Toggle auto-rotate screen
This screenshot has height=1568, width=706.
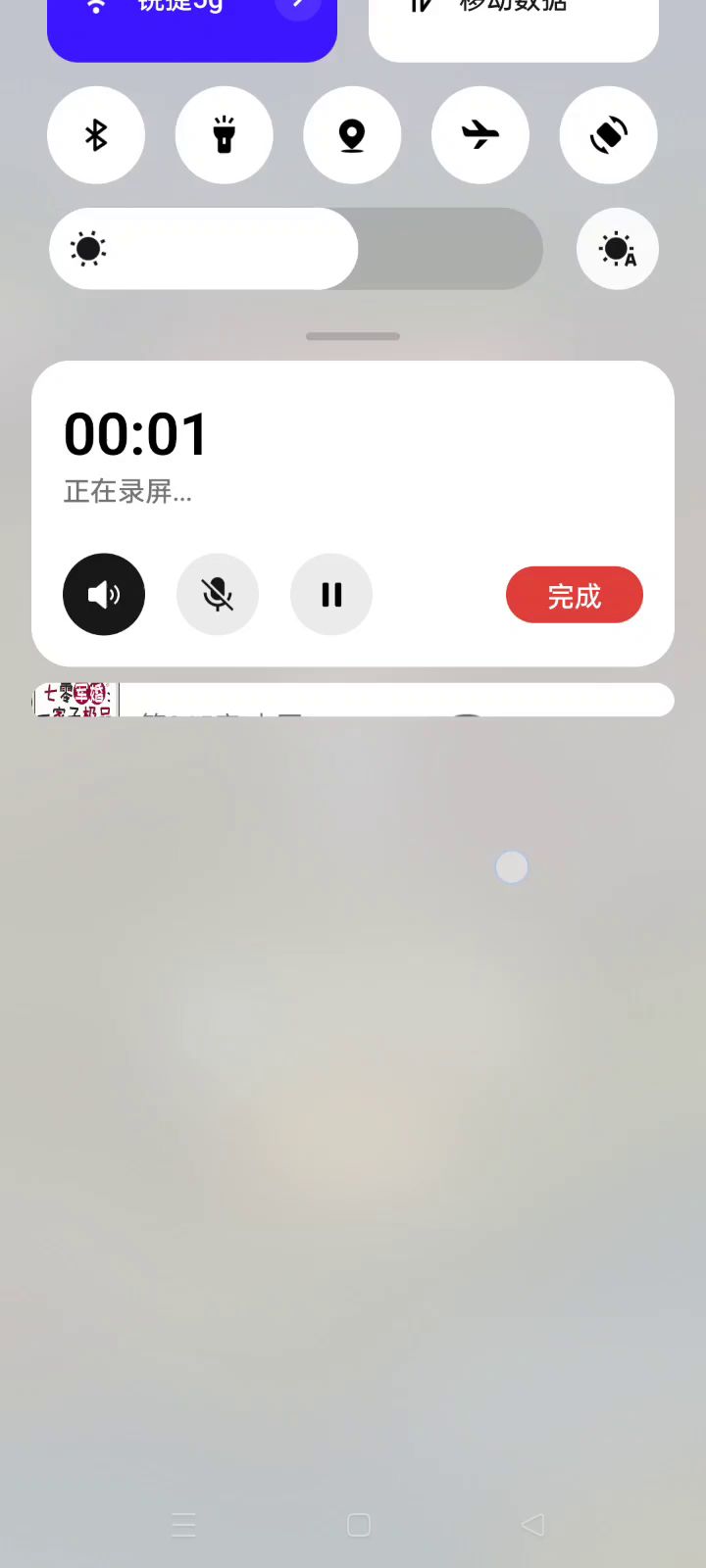[608, 135]
